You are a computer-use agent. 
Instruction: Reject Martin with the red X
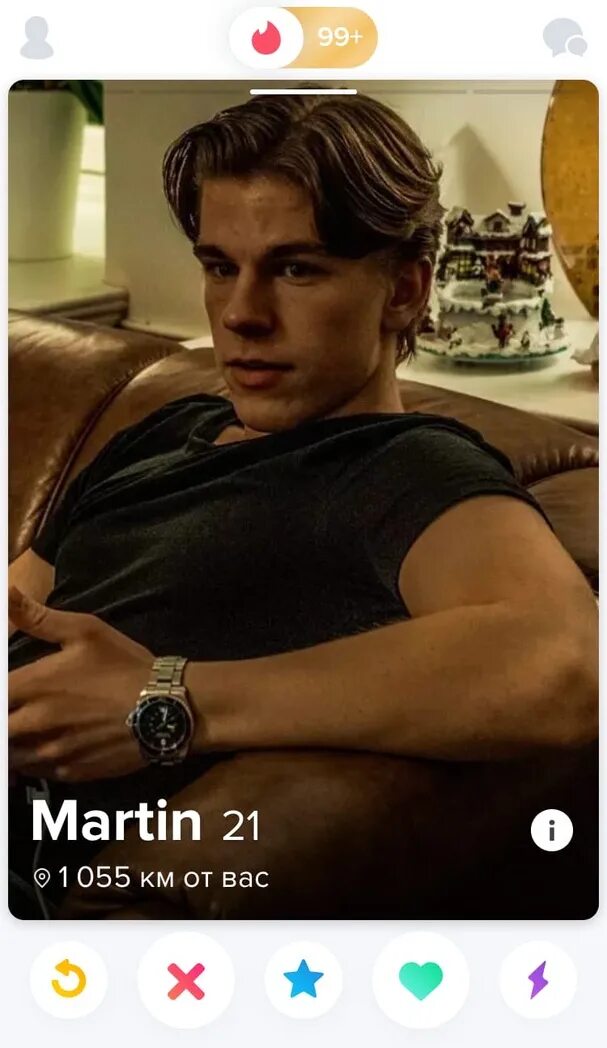tap(186, 980)
